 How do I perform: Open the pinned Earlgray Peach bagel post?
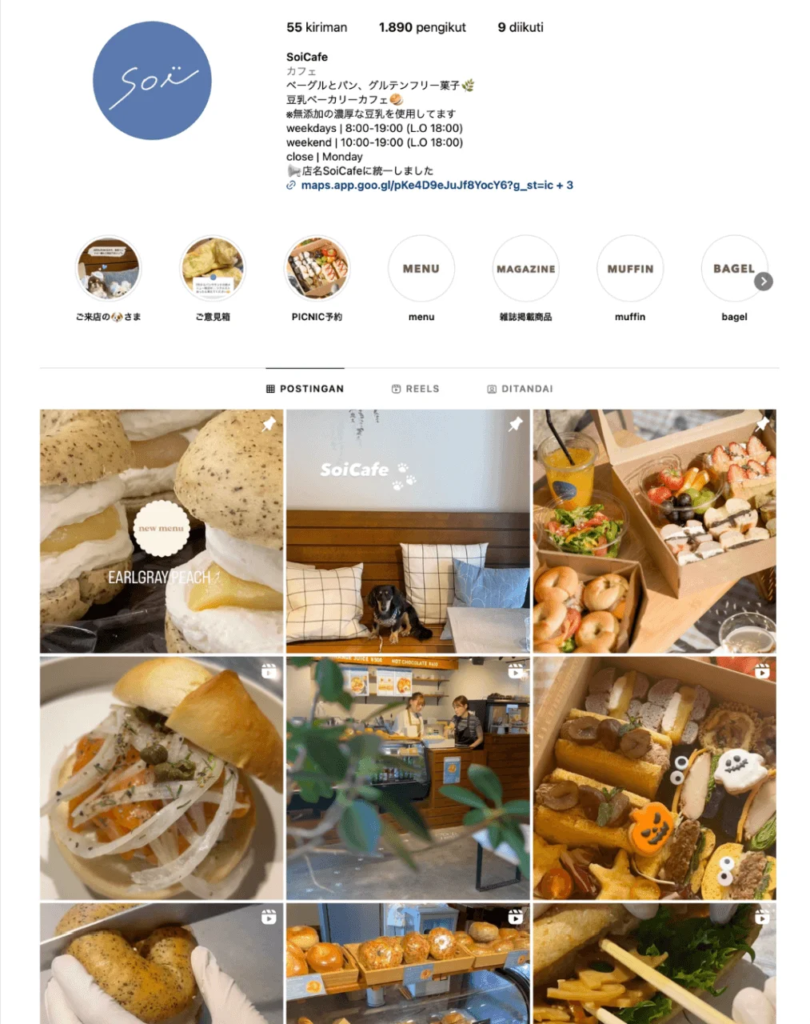pyautogui.click(x=161, y=530)
